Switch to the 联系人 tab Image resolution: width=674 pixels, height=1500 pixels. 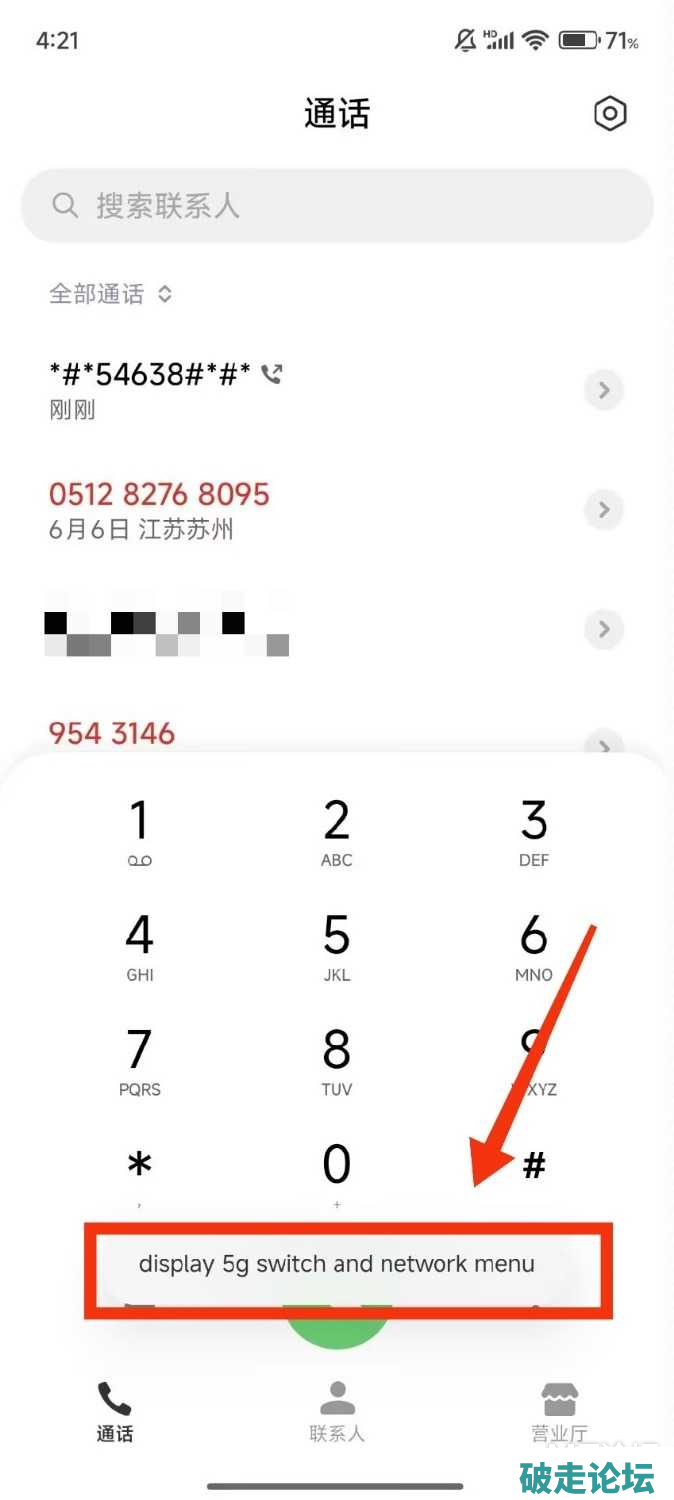point(337,1411)
